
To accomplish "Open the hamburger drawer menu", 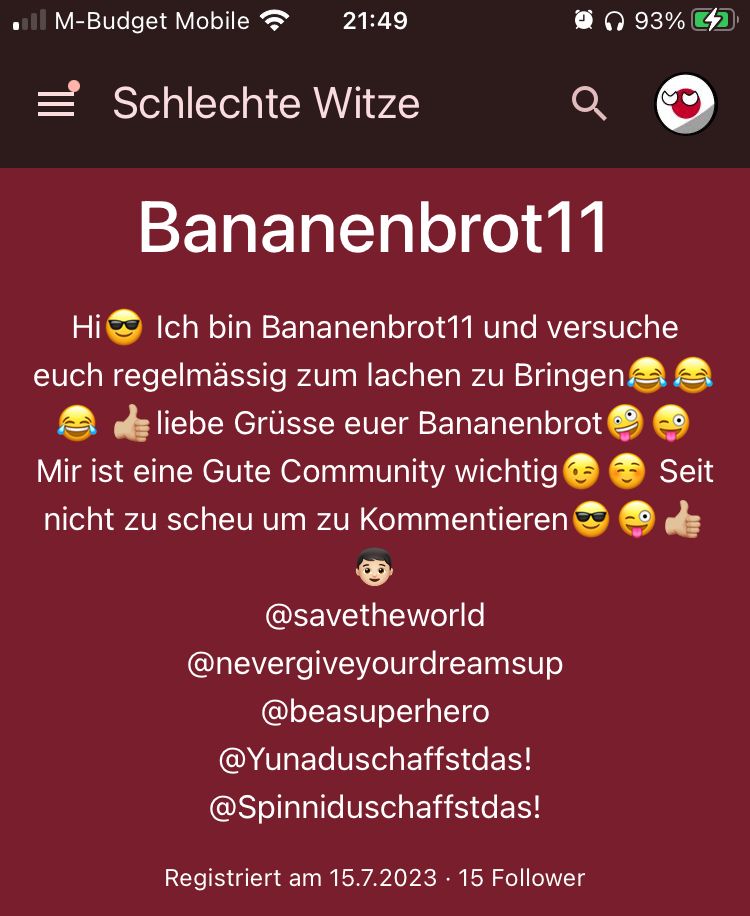I will tap(56, 103).
